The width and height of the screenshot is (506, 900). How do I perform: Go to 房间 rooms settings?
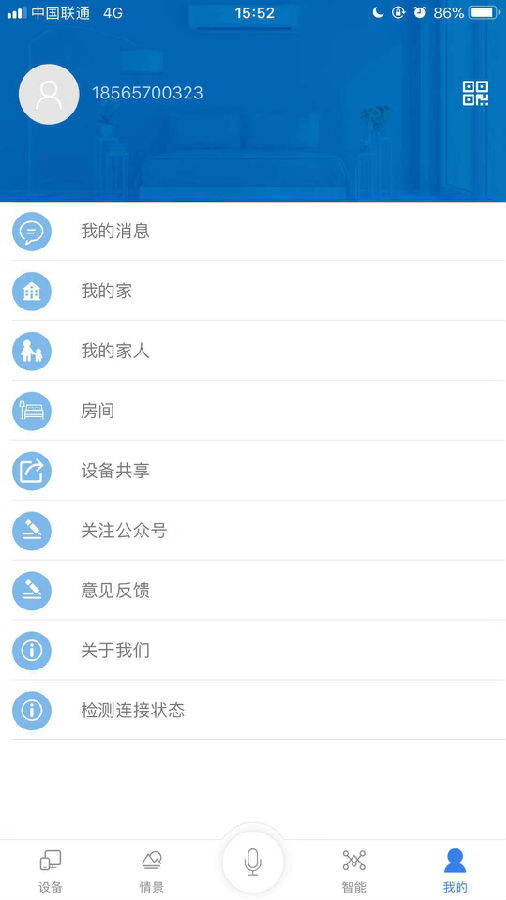tap(253, 411)
